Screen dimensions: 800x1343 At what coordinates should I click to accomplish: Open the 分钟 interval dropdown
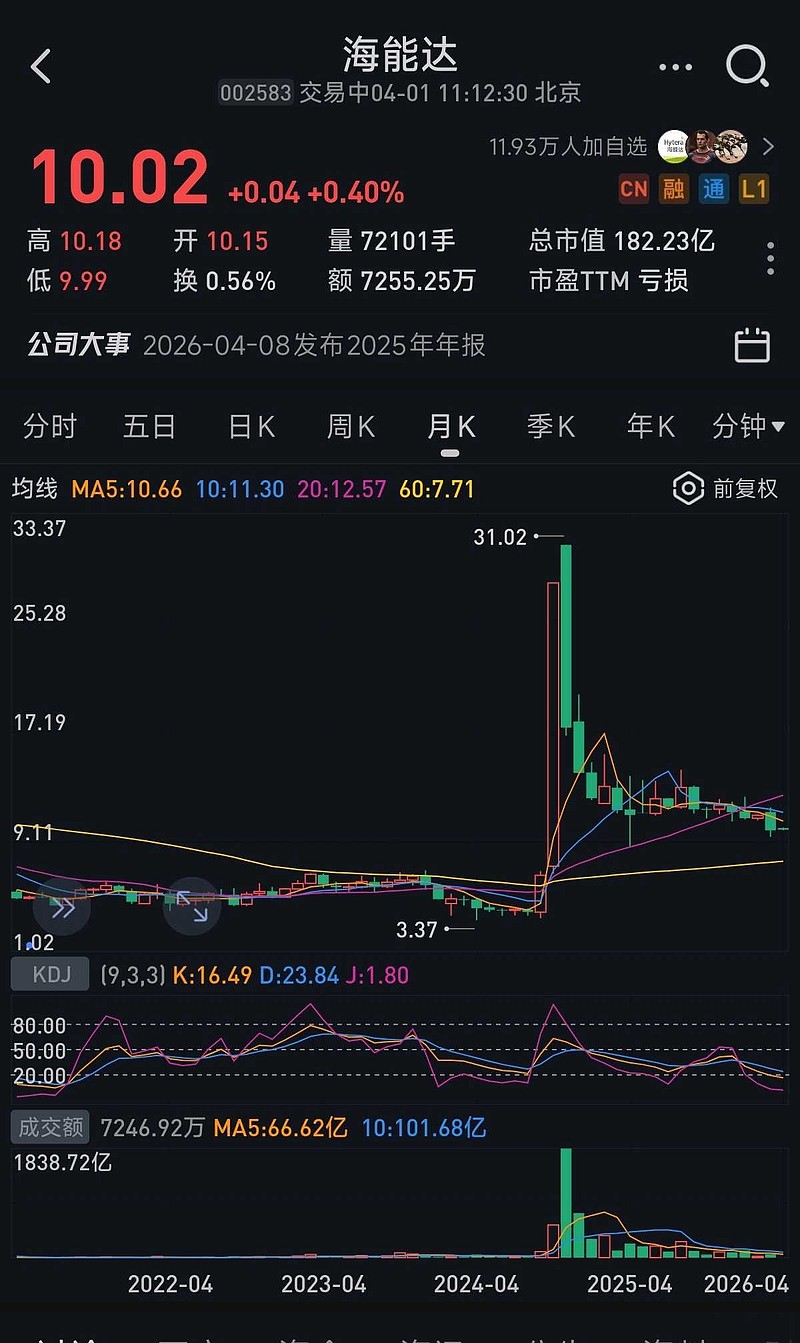pyautogui.click(x=748, y=427)
